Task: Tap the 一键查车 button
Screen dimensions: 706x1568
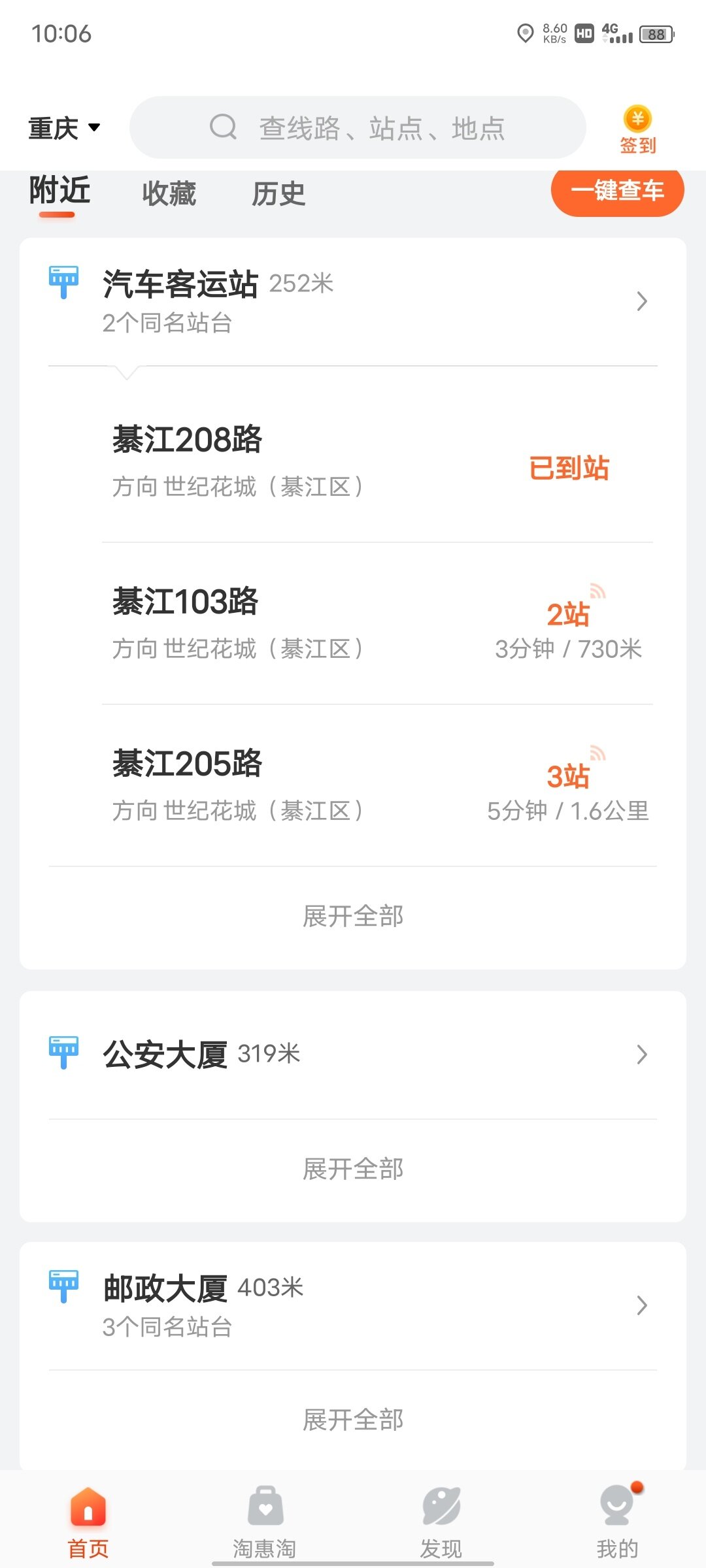Action: [617, 191]
